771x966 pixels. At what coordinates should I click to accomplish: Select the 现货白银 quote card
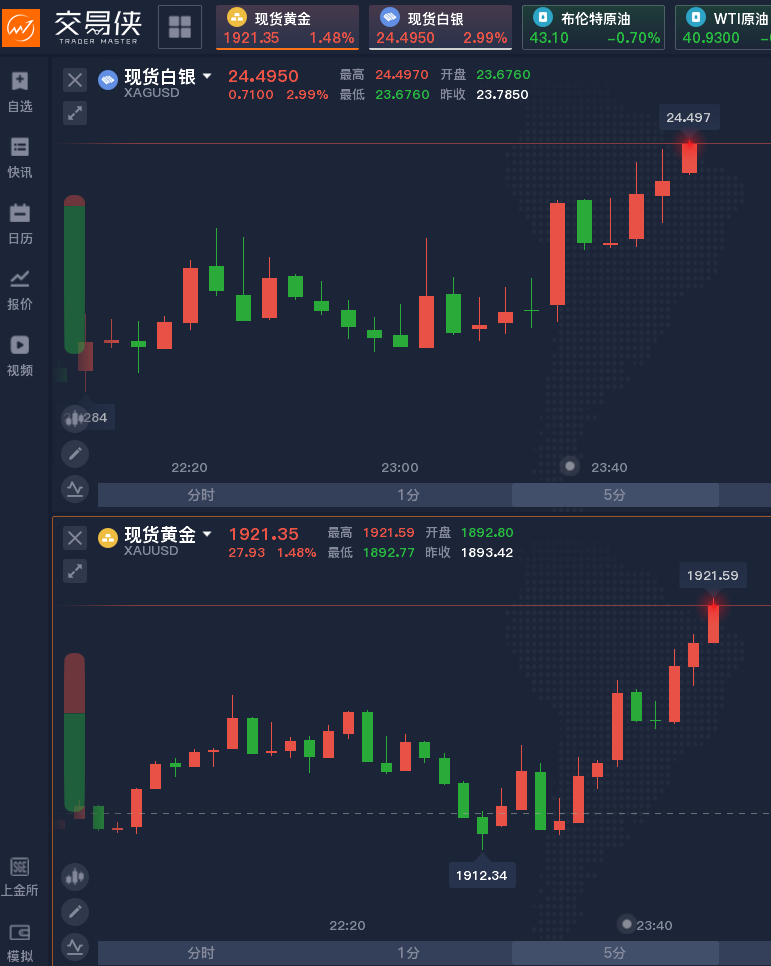coord(440,27)
